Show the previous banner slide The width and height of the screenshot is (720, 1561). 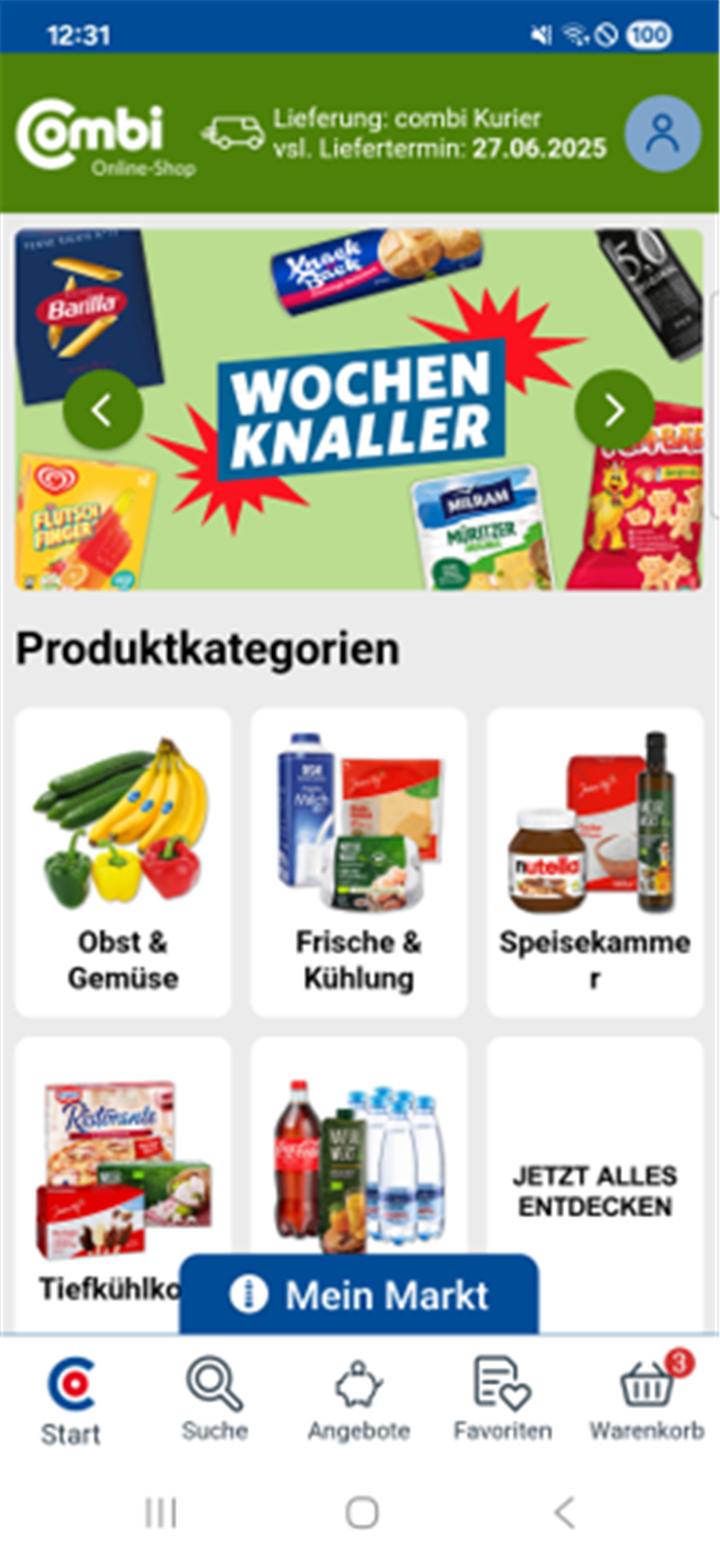coord(103,410)
